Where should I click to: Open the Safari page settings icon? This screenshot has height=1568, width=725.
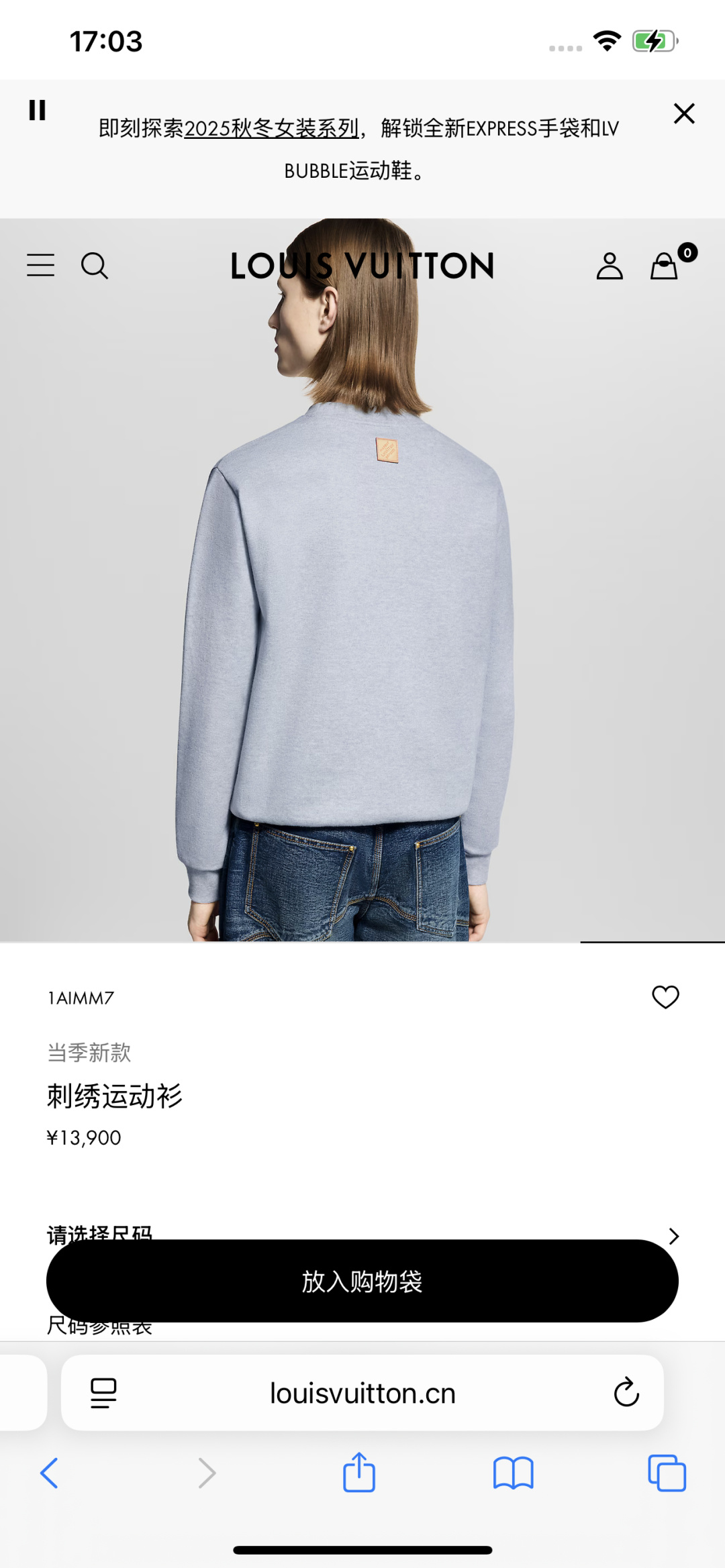tap(103, 1393)
